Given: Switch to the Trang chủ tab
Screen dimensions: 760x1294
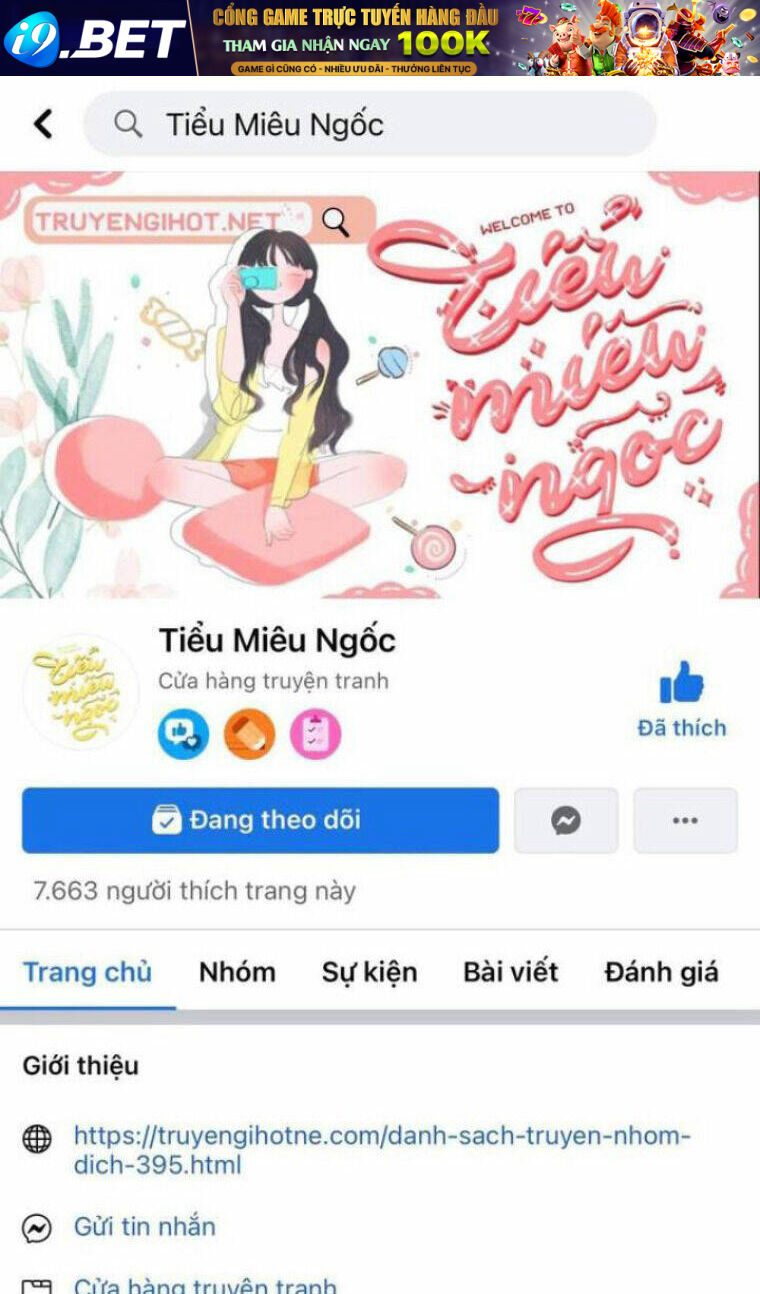Looking at the screenshot, I should point(87,972).
